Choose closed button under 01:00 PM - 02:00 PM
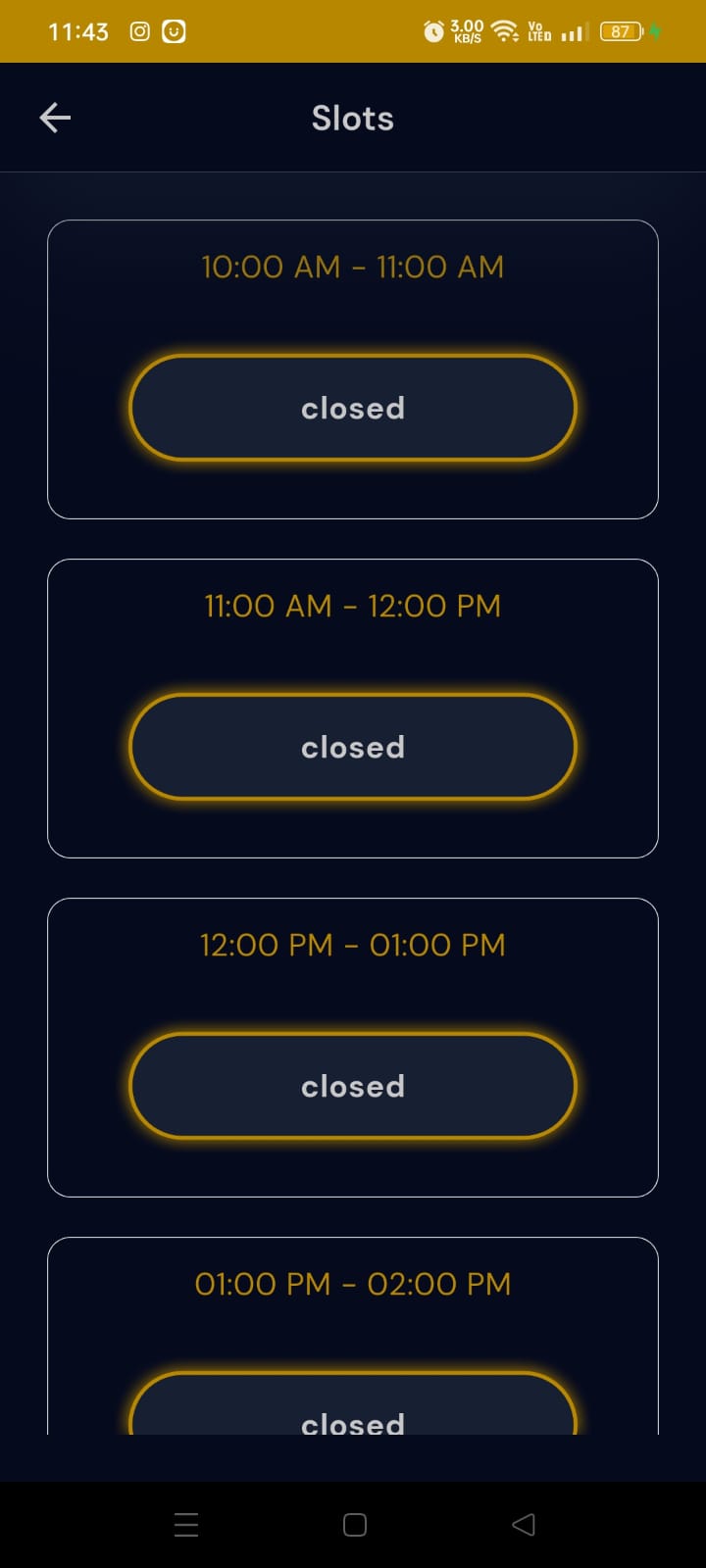 tap(353, 1409)
